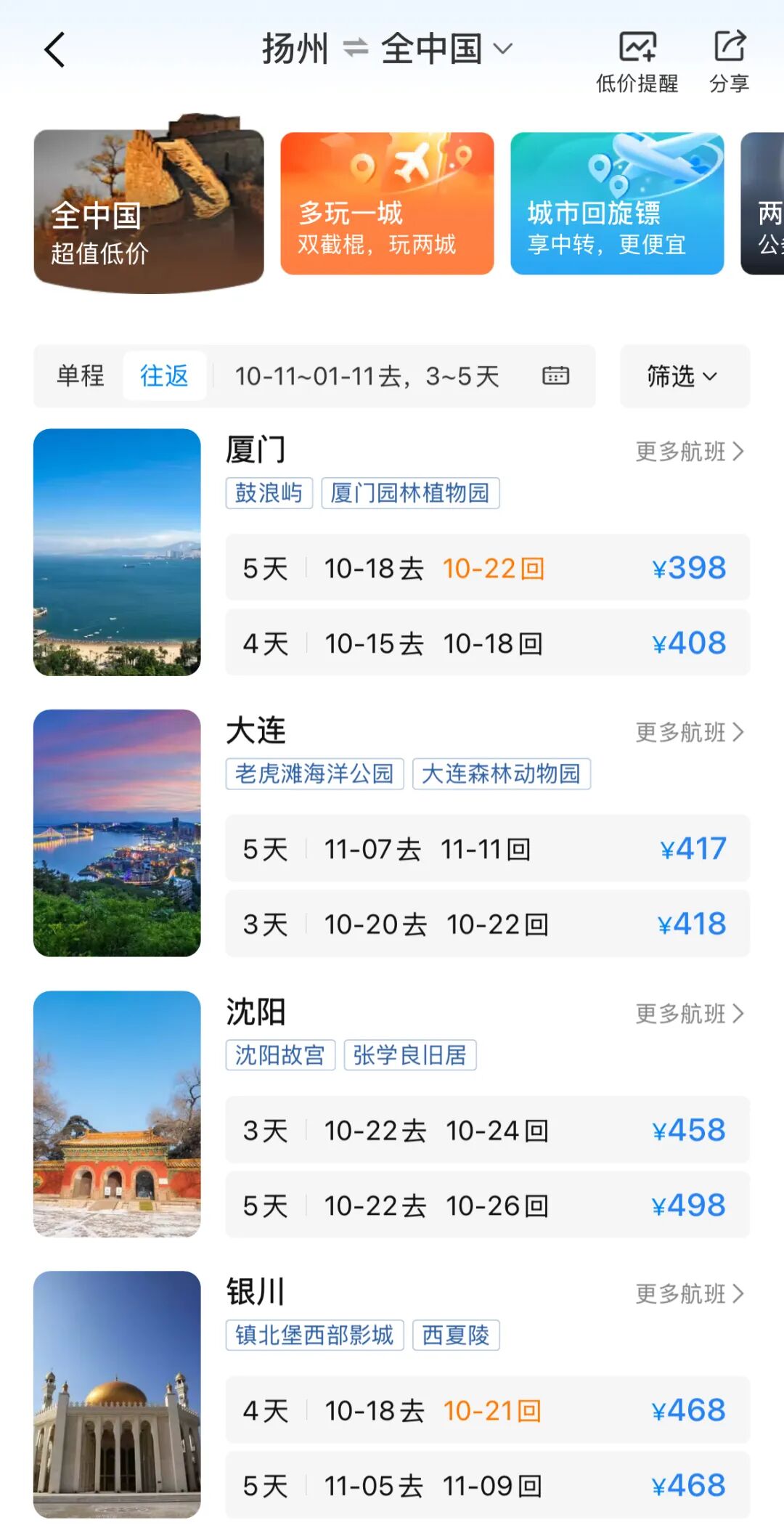Set a 低价提醒 price alert
Image resolution: width=784 pixels, height=1533 pixels.
[637, 62]
